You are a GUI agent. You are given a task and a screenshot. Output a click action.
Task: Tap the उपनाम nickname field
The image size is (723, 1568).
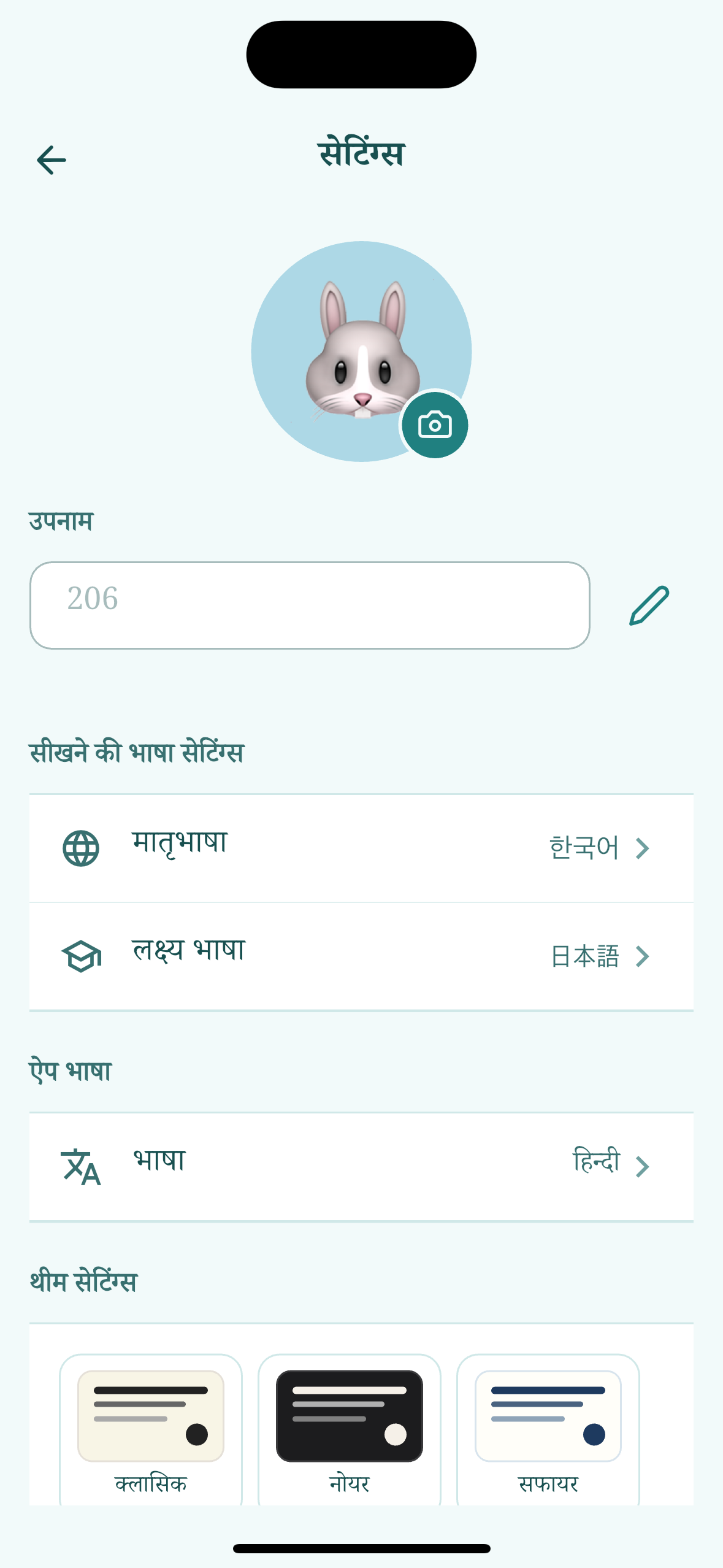pyautogui.click(x=310, y=605)
